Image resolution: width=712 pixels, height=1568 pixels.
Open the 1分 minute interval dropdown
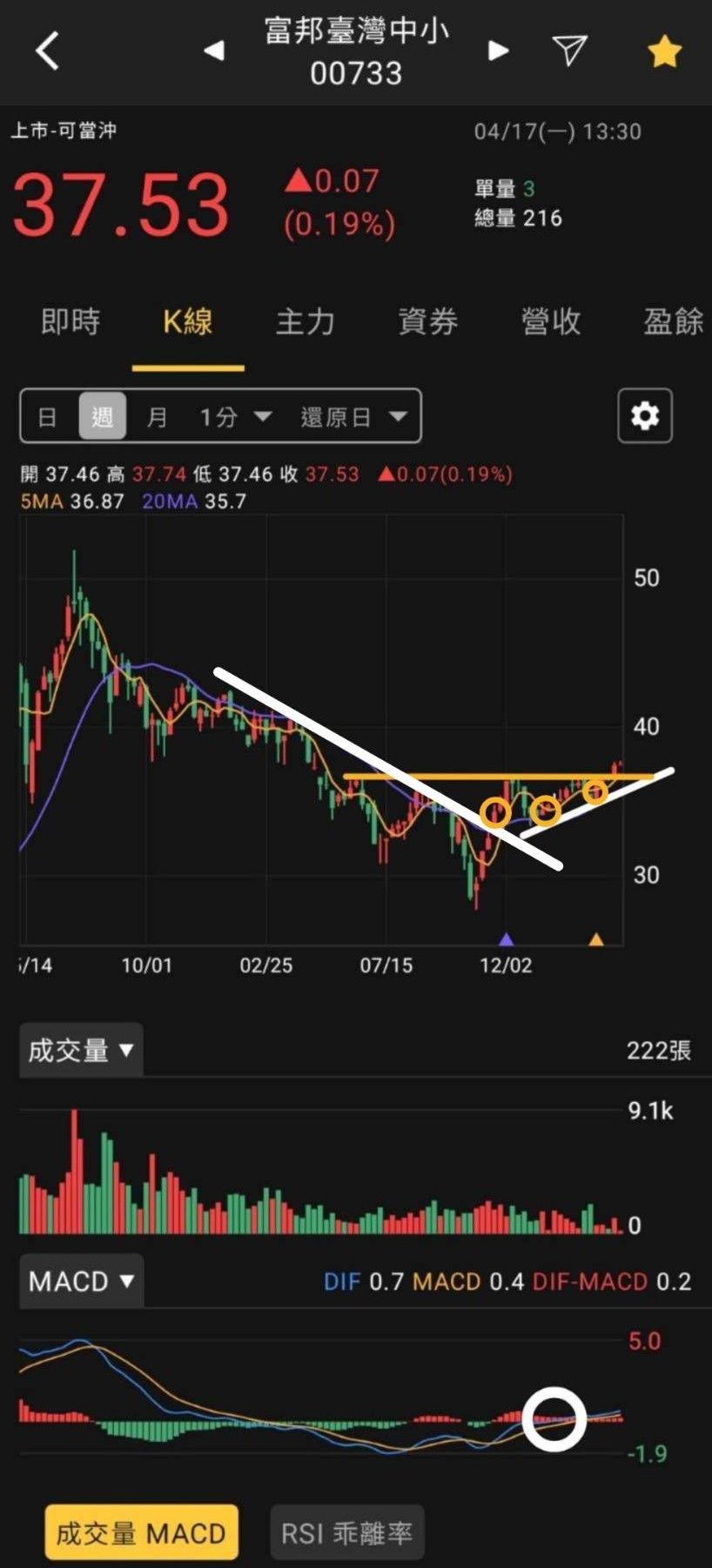232,416
